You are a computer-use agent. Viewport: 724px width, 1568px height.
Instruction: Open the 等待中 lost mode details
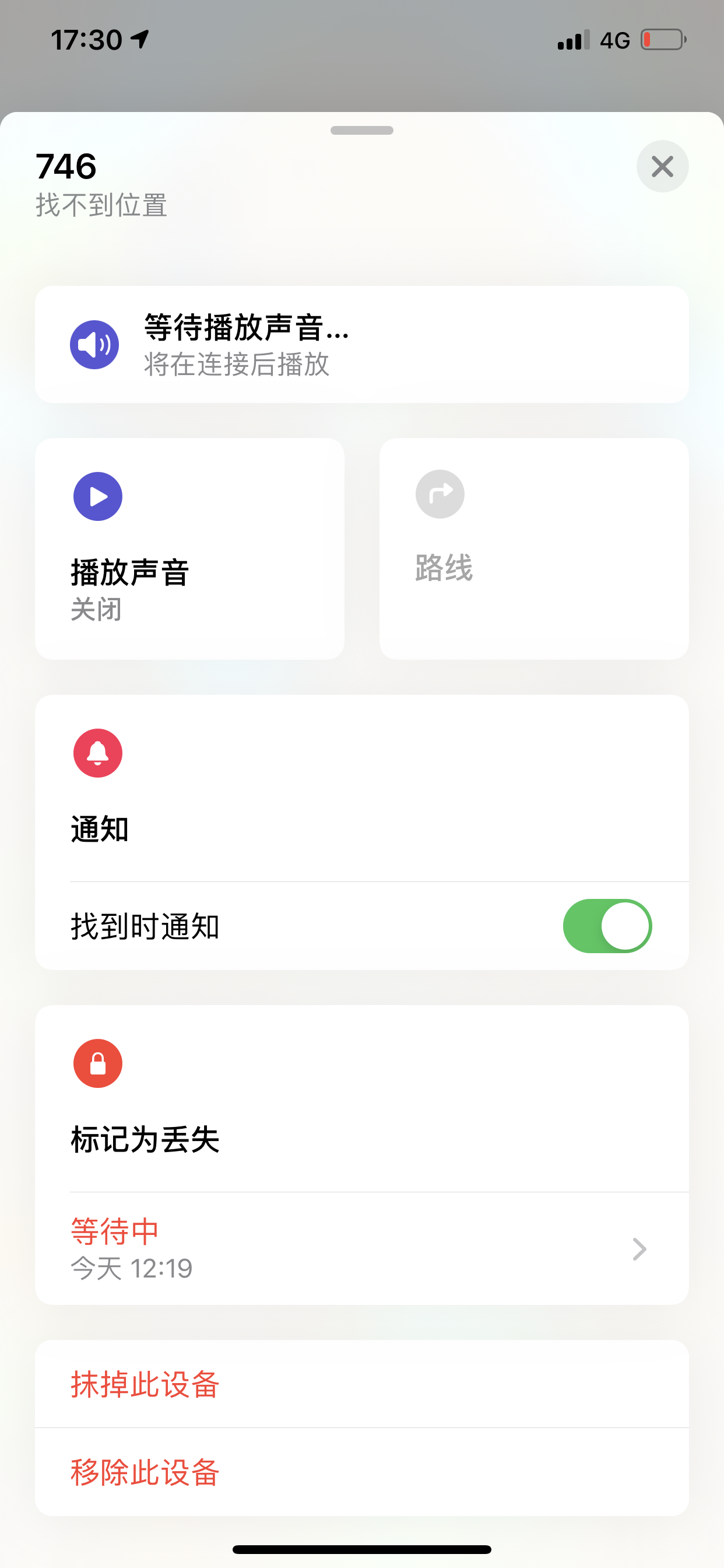coord(361,1248)
